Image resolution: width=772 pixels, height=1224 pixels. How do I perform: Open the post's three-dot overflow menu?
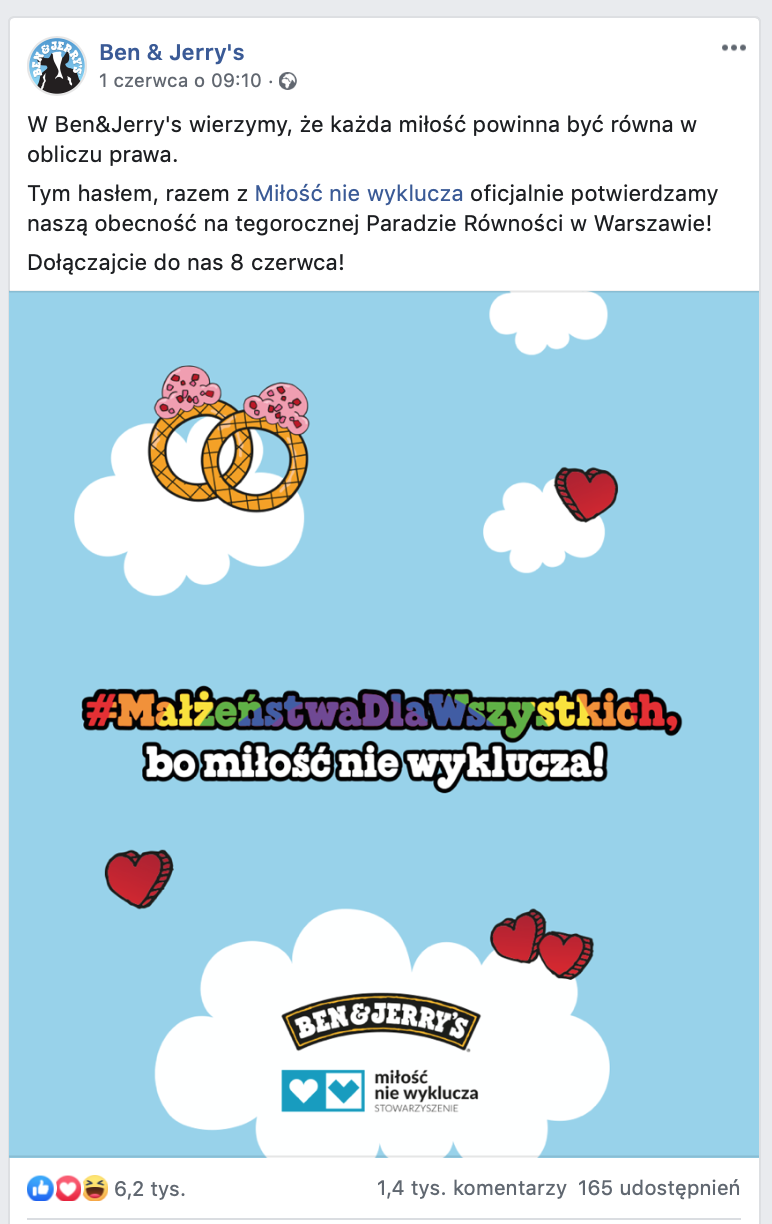click(x=734, y=48)
